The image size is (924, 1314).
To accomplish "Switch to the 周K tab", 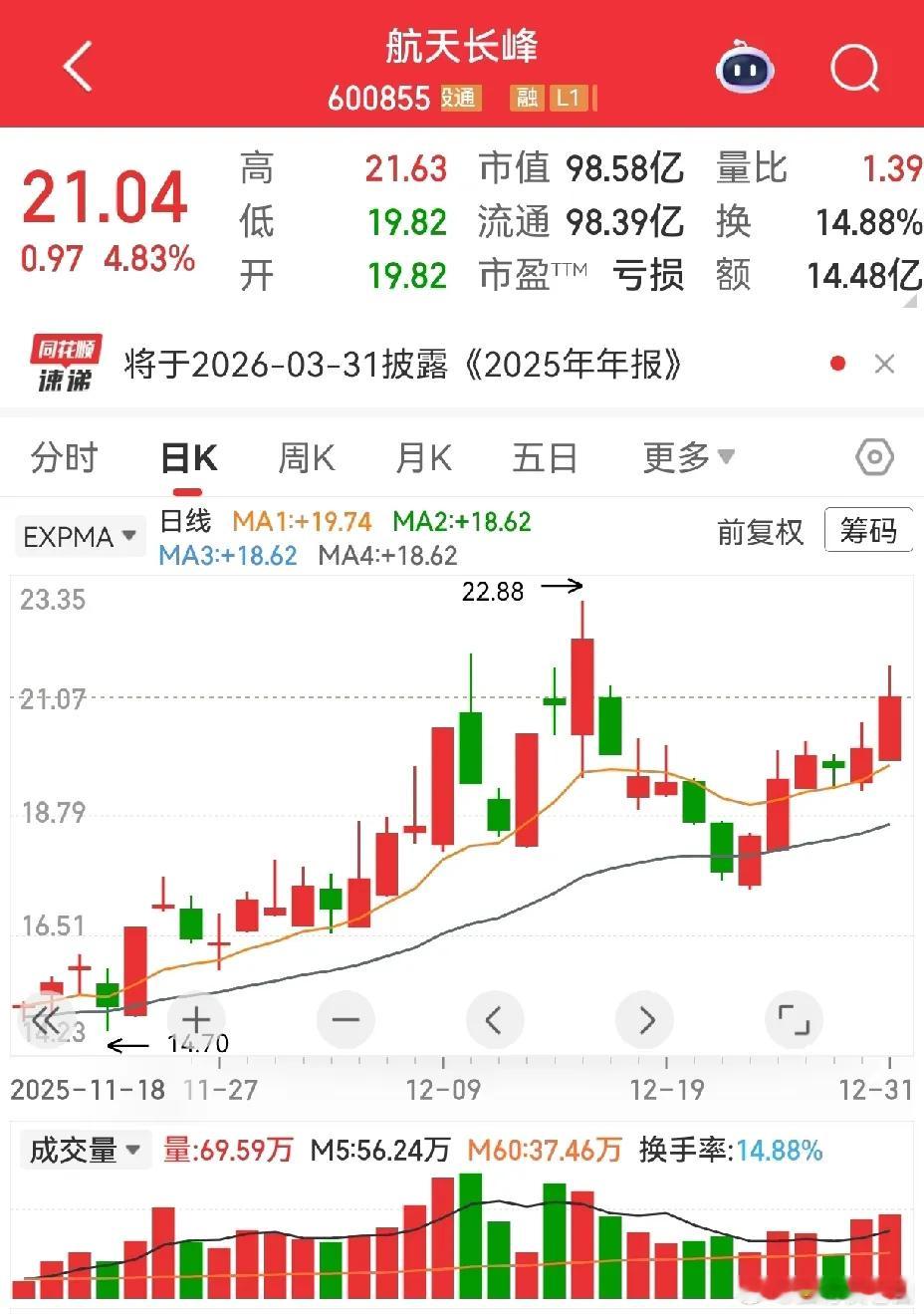I will tap(306, 458).
